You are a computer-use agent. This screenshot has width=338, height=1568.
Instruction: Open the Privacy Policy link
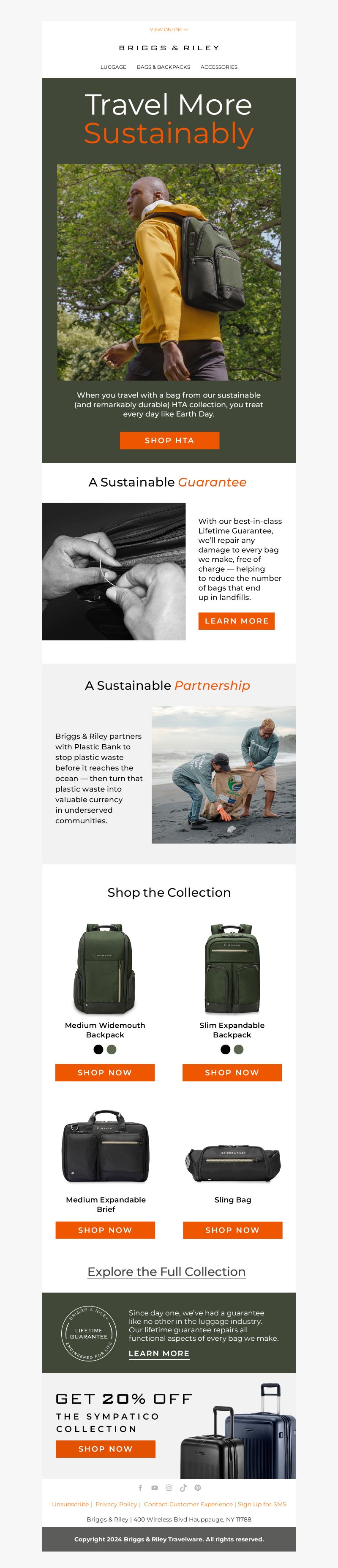(116, 1504)
